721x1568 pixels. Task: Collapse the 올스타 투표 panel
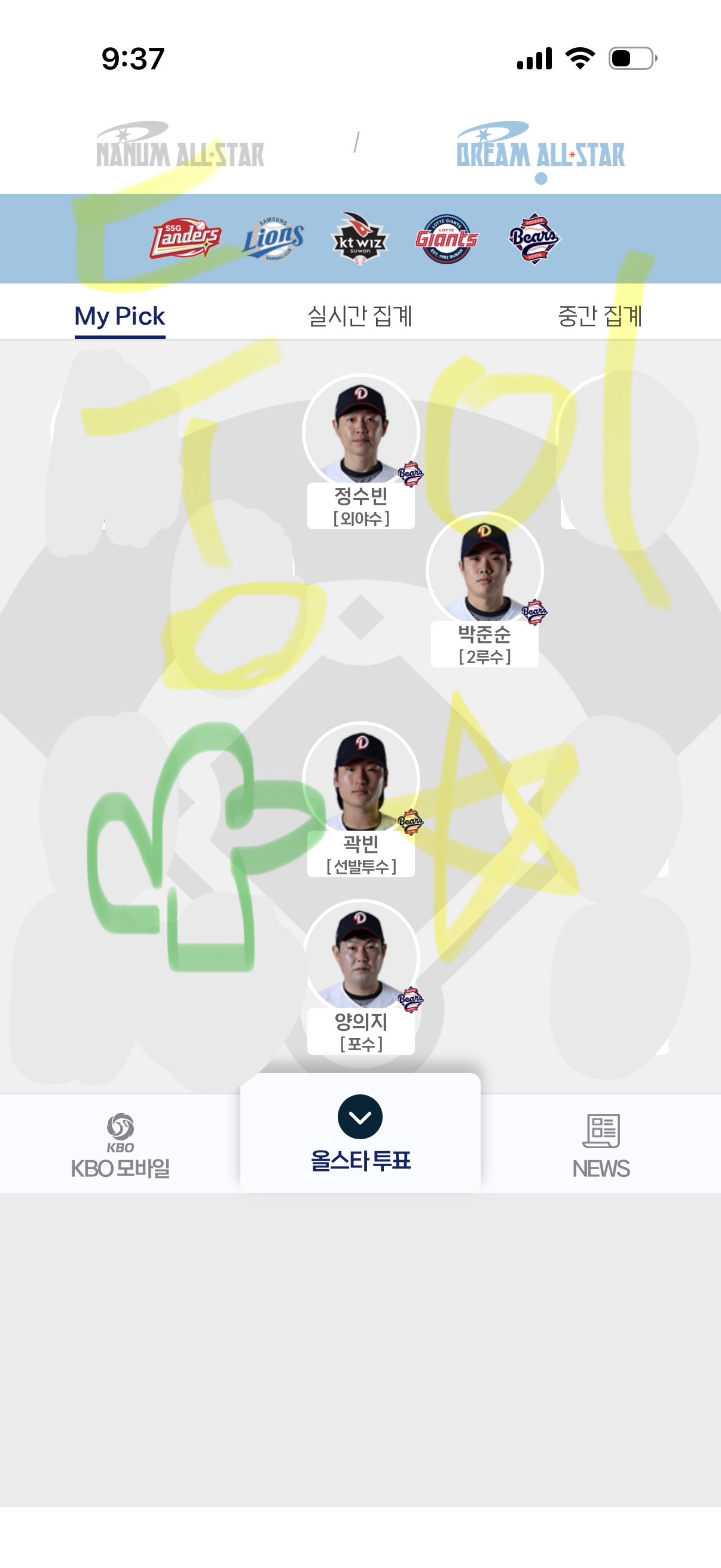(360, 1117)
